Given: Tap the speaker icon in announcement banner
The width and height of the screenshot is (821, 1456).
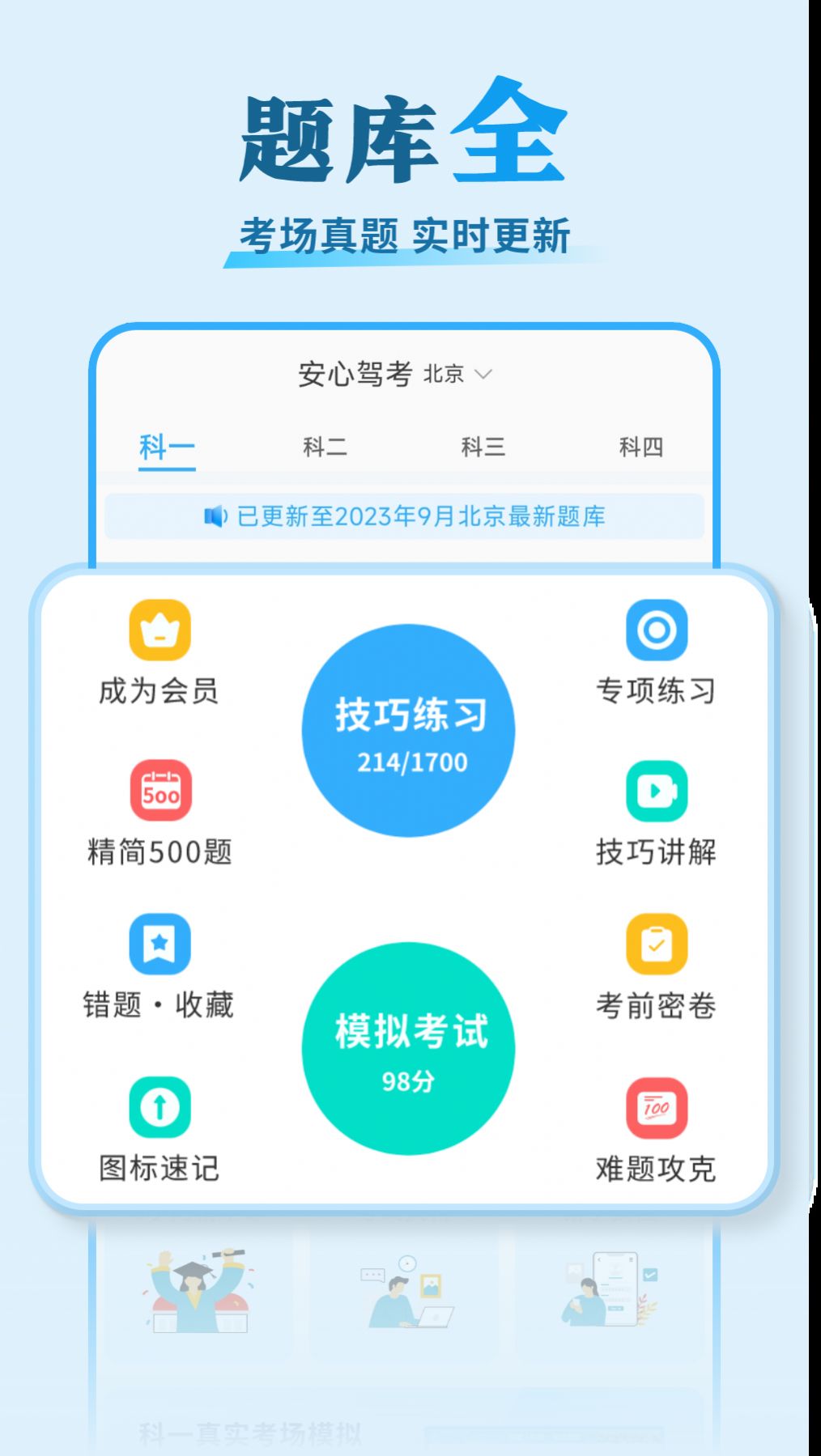Looking at the screenshot, I should (215, 516).
